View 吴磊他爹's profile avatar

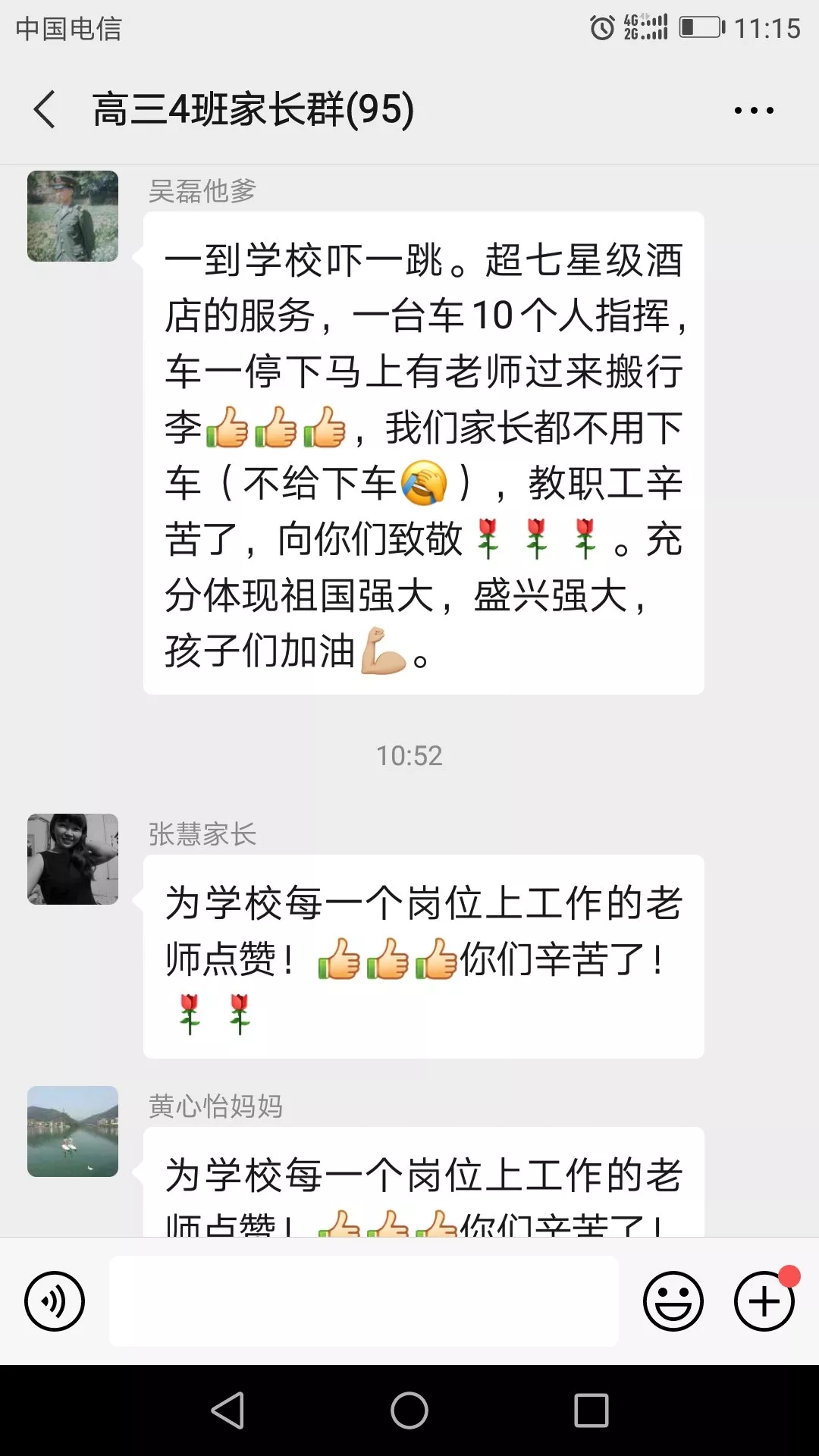(x=73, y=216)
